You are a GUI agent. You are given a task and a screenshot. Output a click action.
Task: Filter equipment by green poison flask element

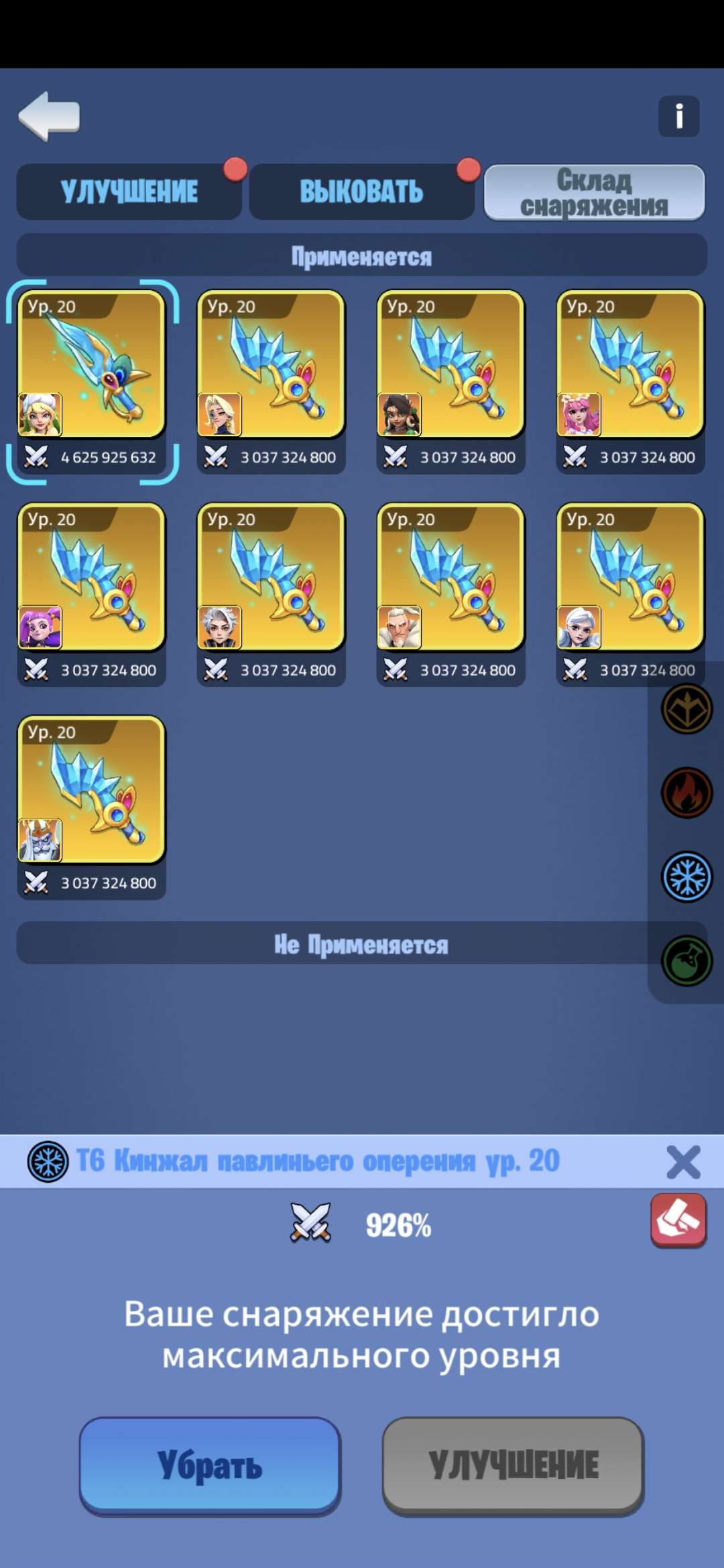pos(686,961)
